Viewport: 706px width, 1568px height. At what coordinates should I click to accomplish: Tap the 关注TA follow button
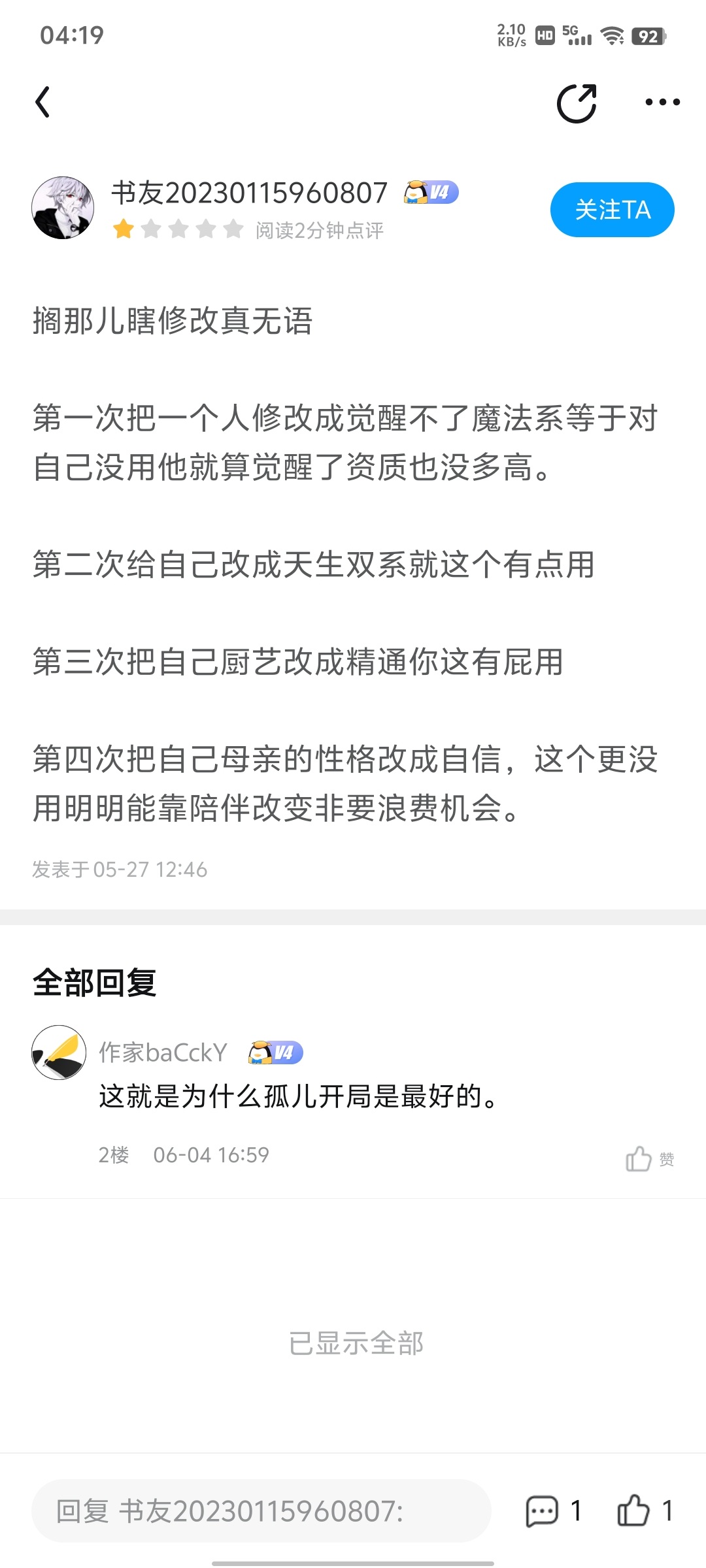coord(612,210)
